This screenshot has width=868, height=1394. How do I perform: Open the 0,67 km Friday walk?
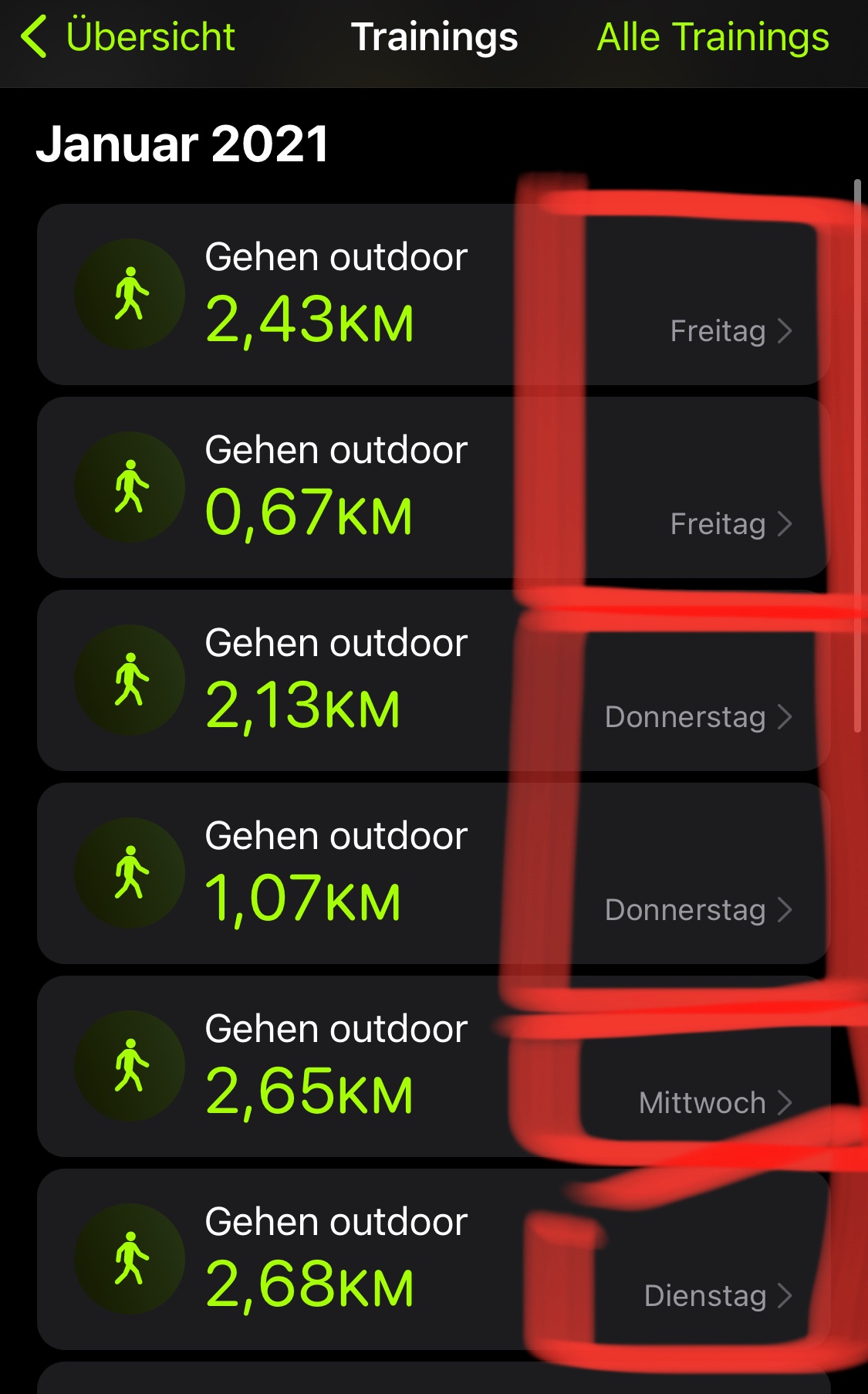(432, 487)
